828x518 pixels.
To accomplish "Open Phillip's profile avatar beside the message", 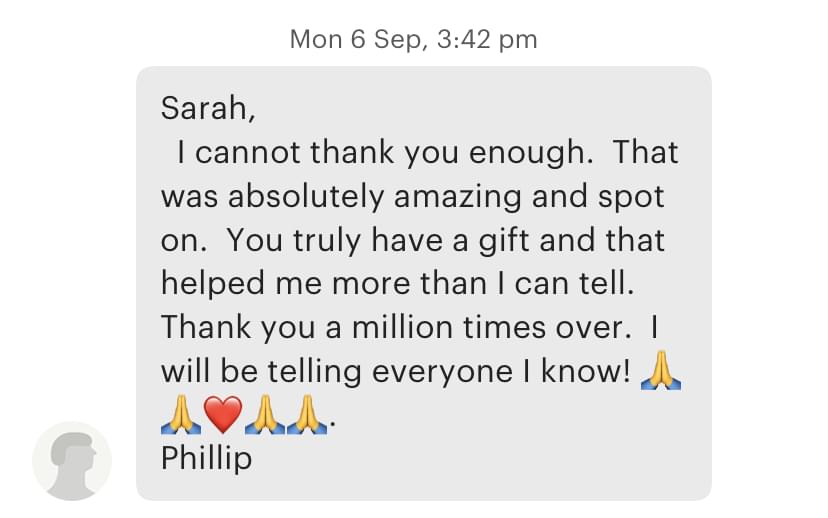I will (72, 461).
